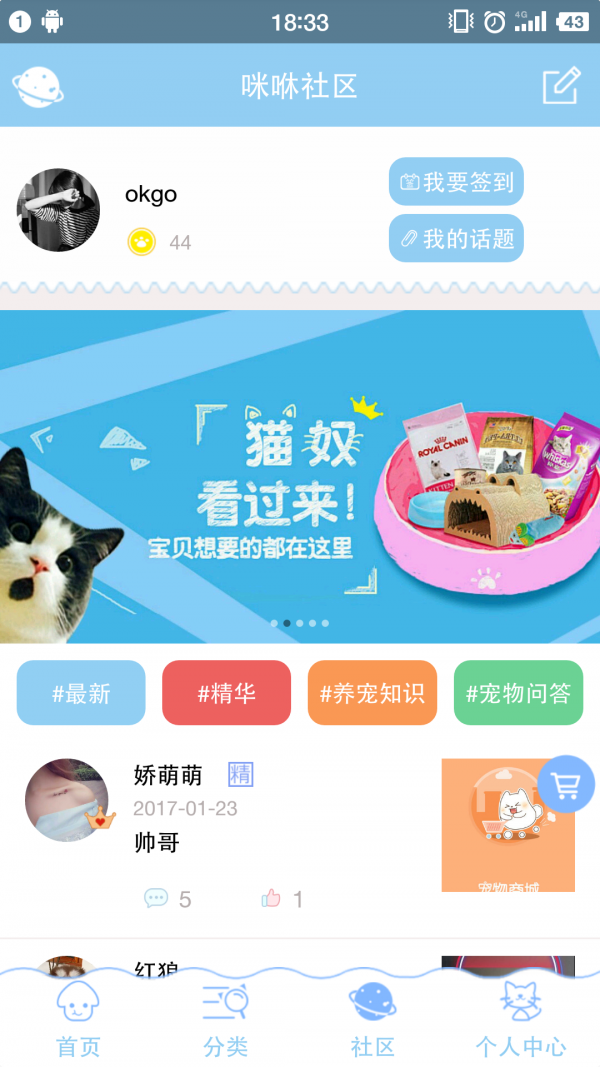Select the #精华 filter chip
This screenshot has width=600, height=1067.
(x=226, y=693)
